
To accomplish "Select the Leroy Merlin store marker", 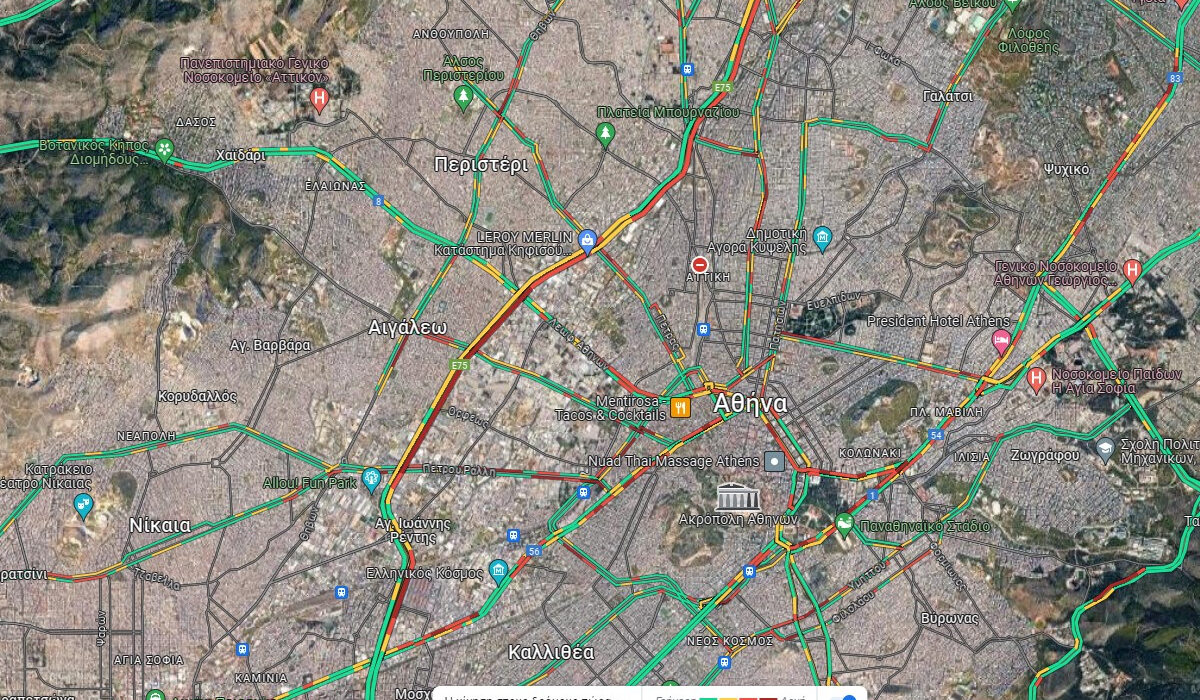I will tap(588, 239).
